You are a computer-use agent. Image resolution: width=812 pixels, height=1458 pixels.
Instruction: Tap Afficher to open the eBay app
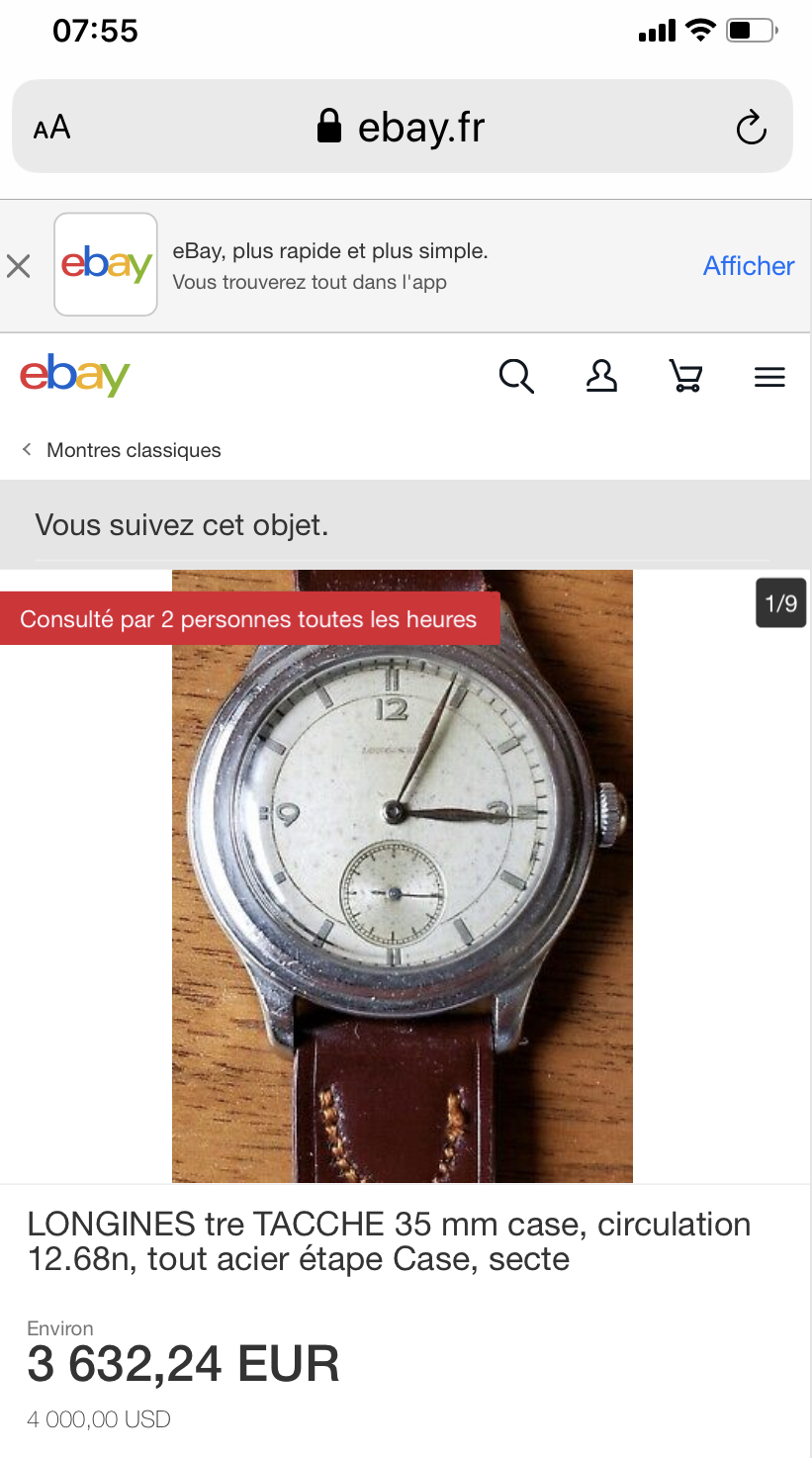tap(748, 265)
